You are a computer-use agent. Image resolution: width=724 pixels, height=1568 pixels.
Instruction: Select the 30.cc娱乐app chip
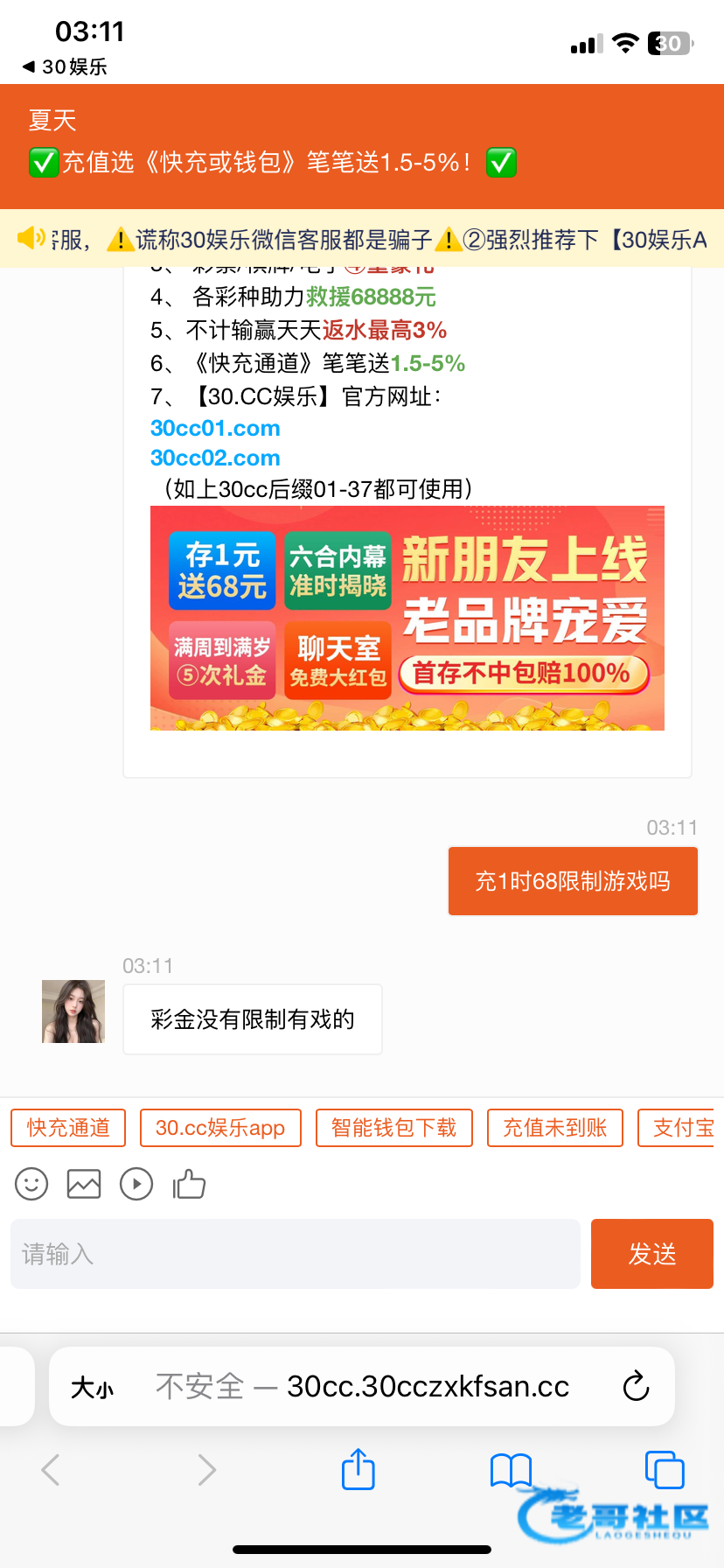220,1128
